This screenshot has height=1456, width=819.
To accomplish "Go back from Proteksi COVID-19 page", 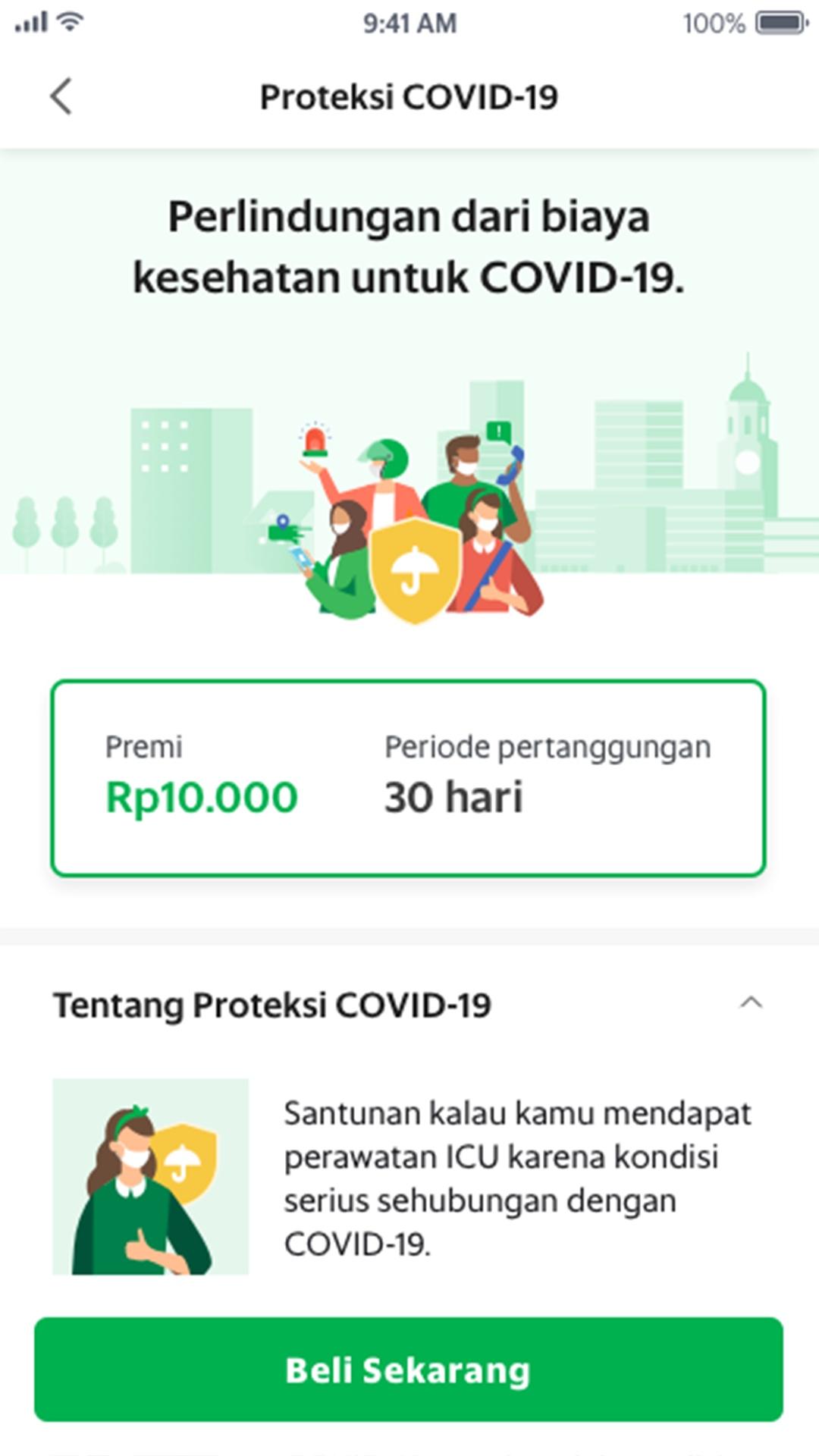I will (x=61, y=96).
